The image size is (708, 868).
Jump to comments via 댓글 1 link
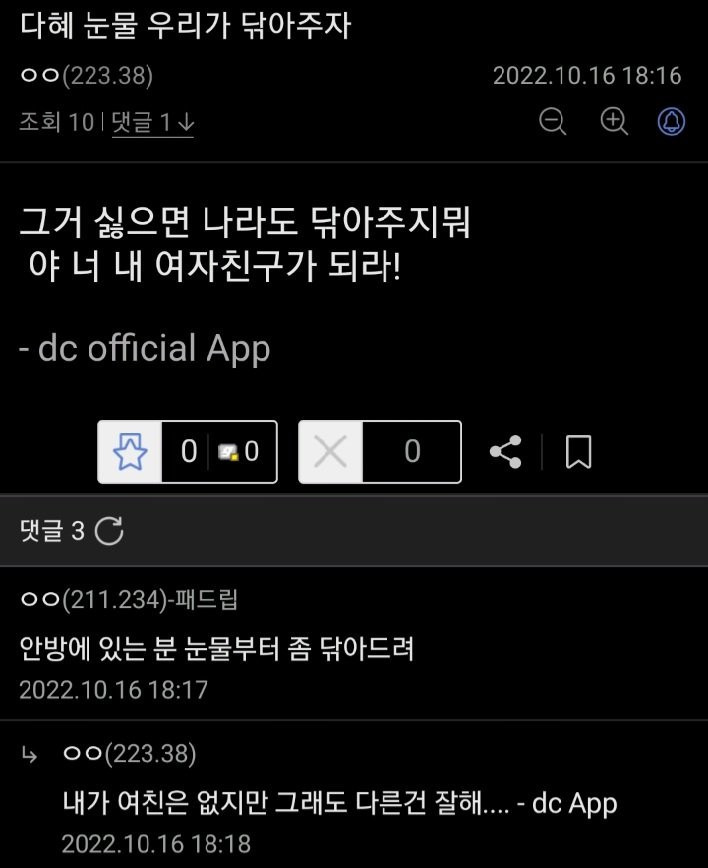point(152,123)
